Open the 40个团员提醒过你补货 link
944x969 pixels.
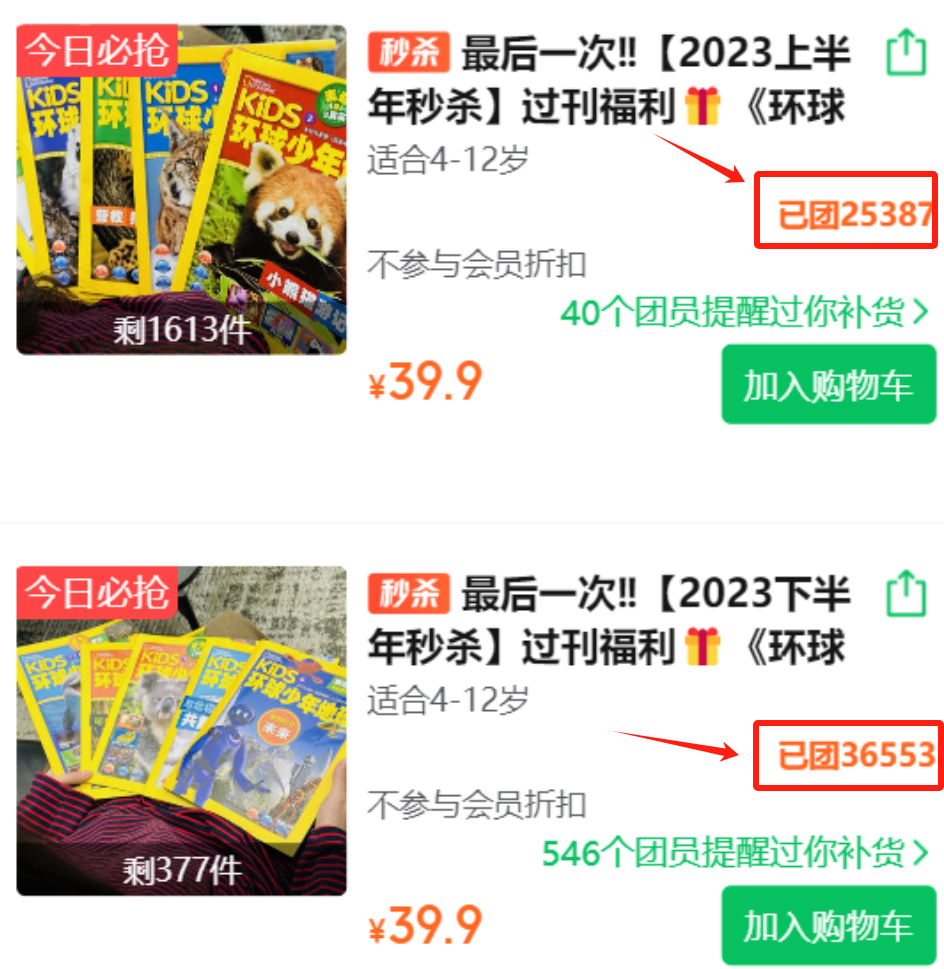745,313
